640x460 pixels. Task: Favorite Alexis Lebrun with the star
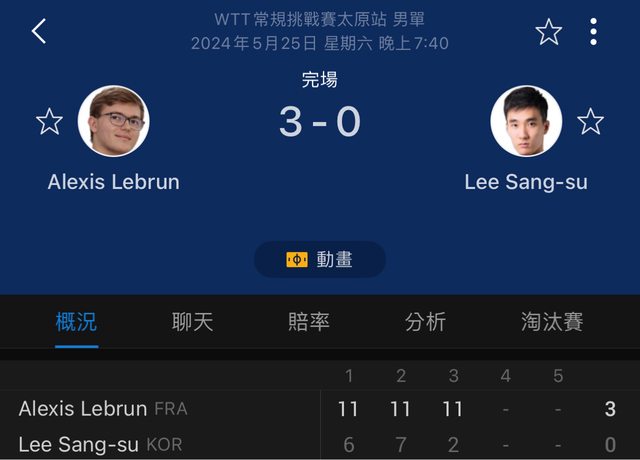pos(49,122)
